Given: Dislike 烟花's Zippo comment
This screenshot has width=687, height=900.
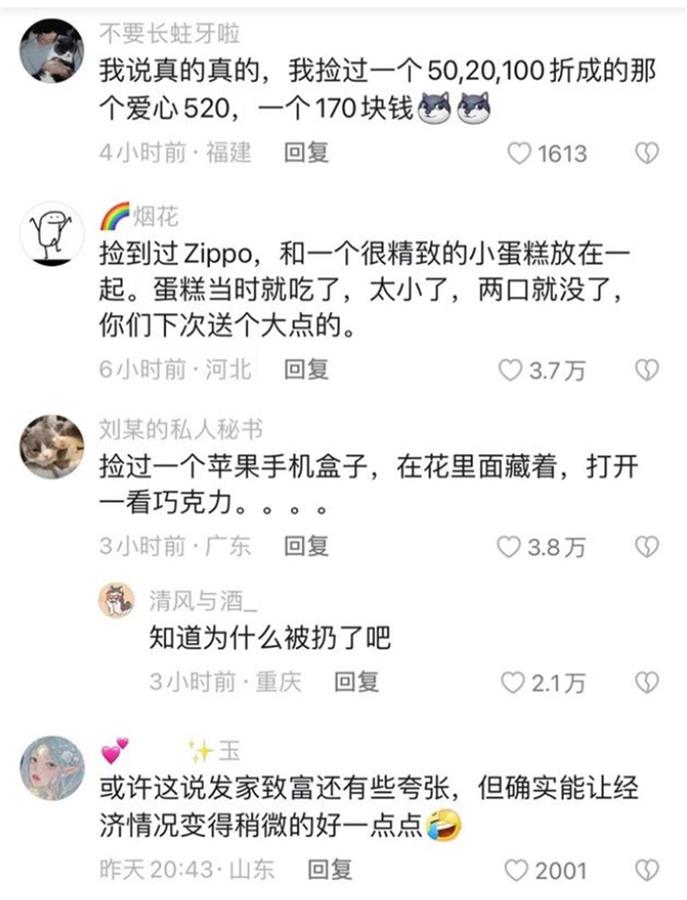Looking at the screenshot, I should coord(647,371).
